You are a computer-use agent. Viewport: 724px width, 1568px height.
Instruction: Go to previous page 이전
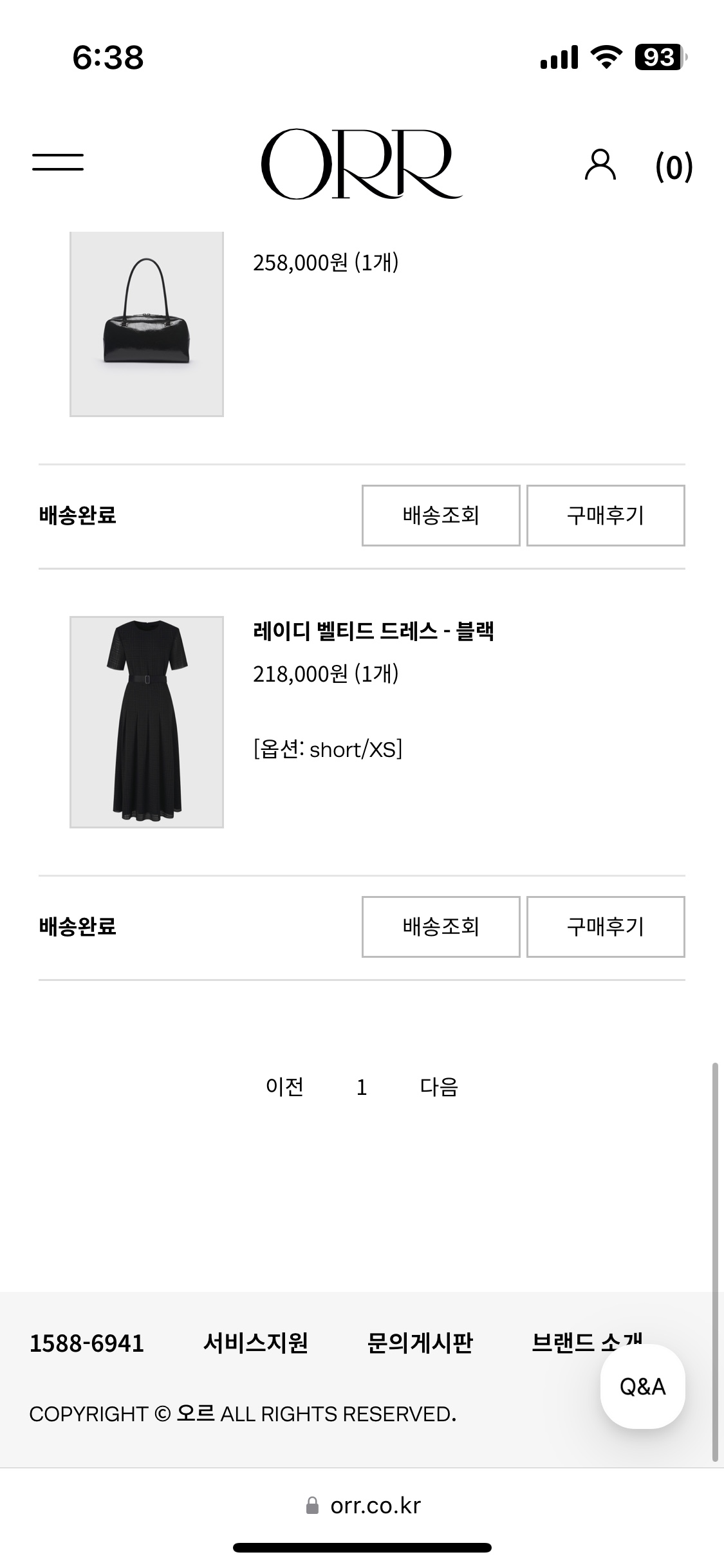coord(284,1087)
